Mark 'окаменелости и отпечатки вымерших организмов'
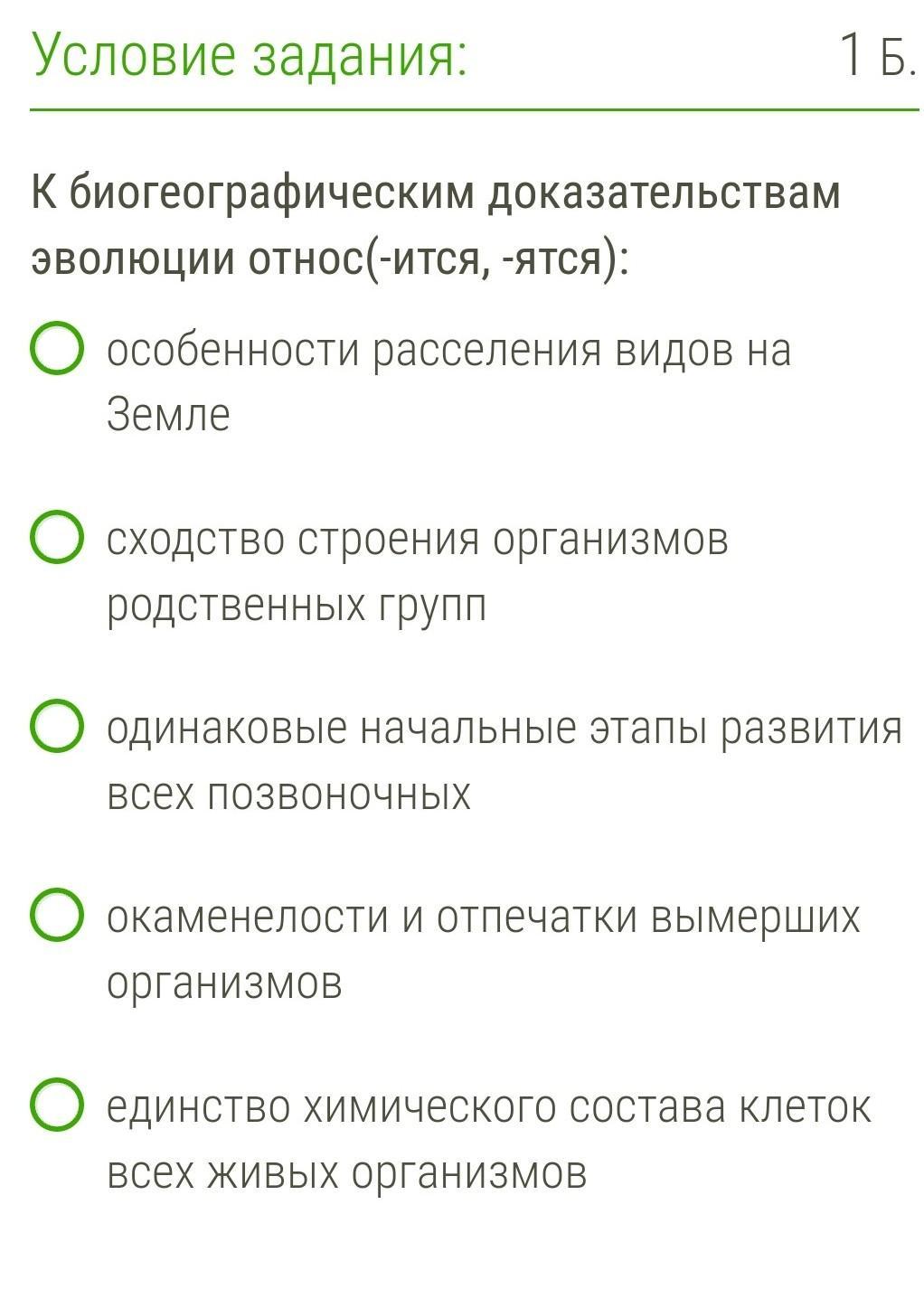Image resolution: width=924 pixels, height=1289 pixels. click(x=58, y=916)
